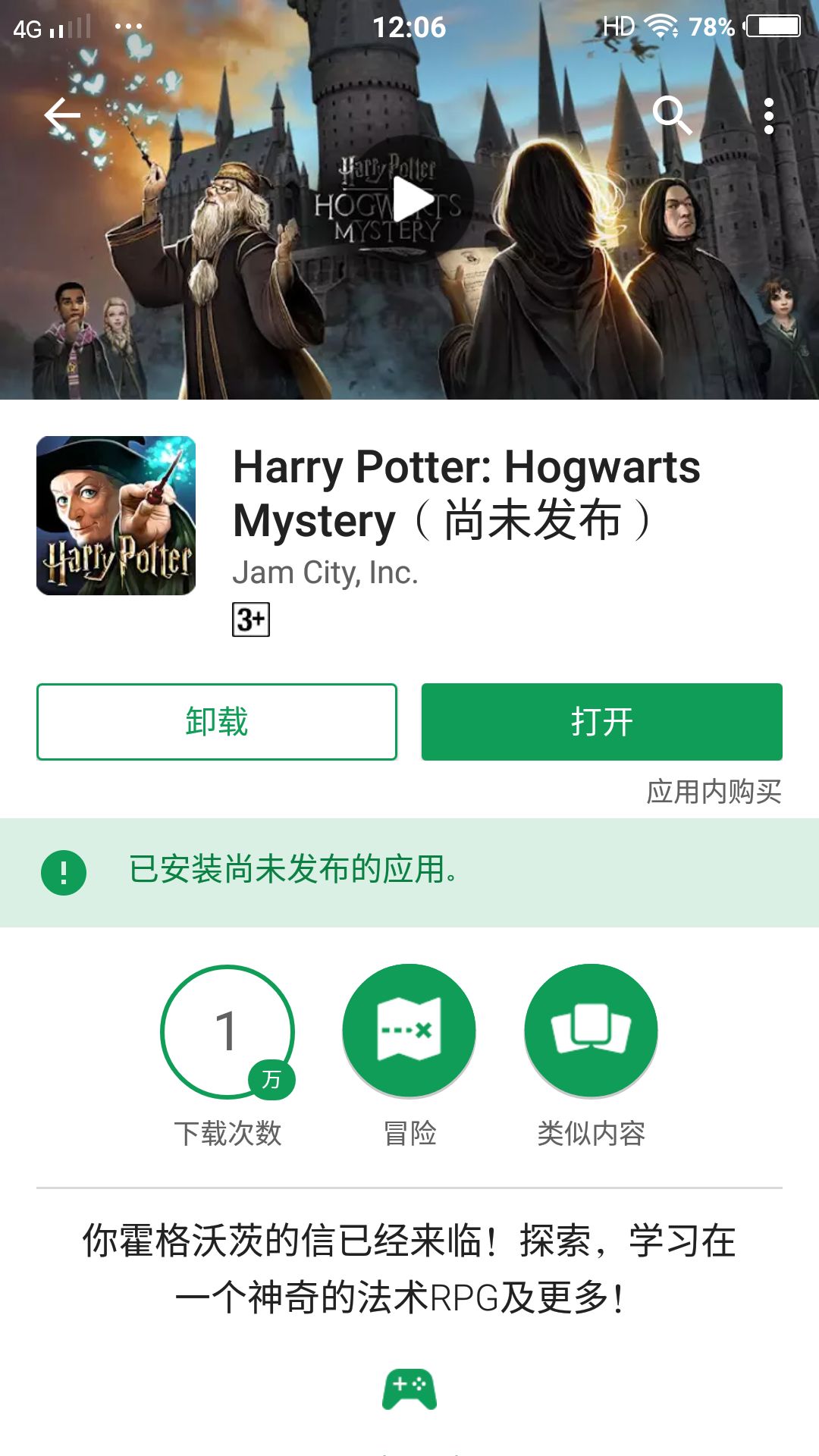Play the Hogwarts Mystery trailer video
The image size is (819, 1456).
[x=409, y=199]
